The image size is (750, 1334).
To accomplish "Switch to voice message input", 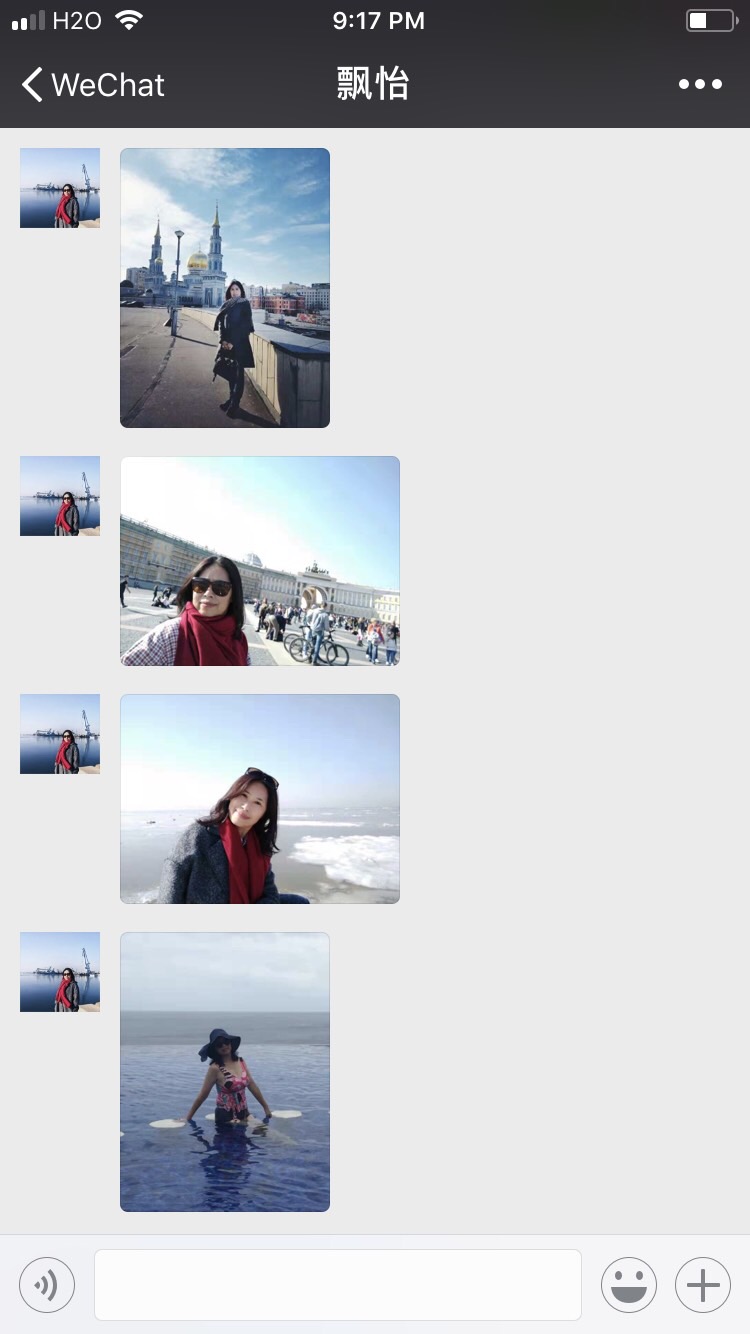I will click(x=47, y=1284).
